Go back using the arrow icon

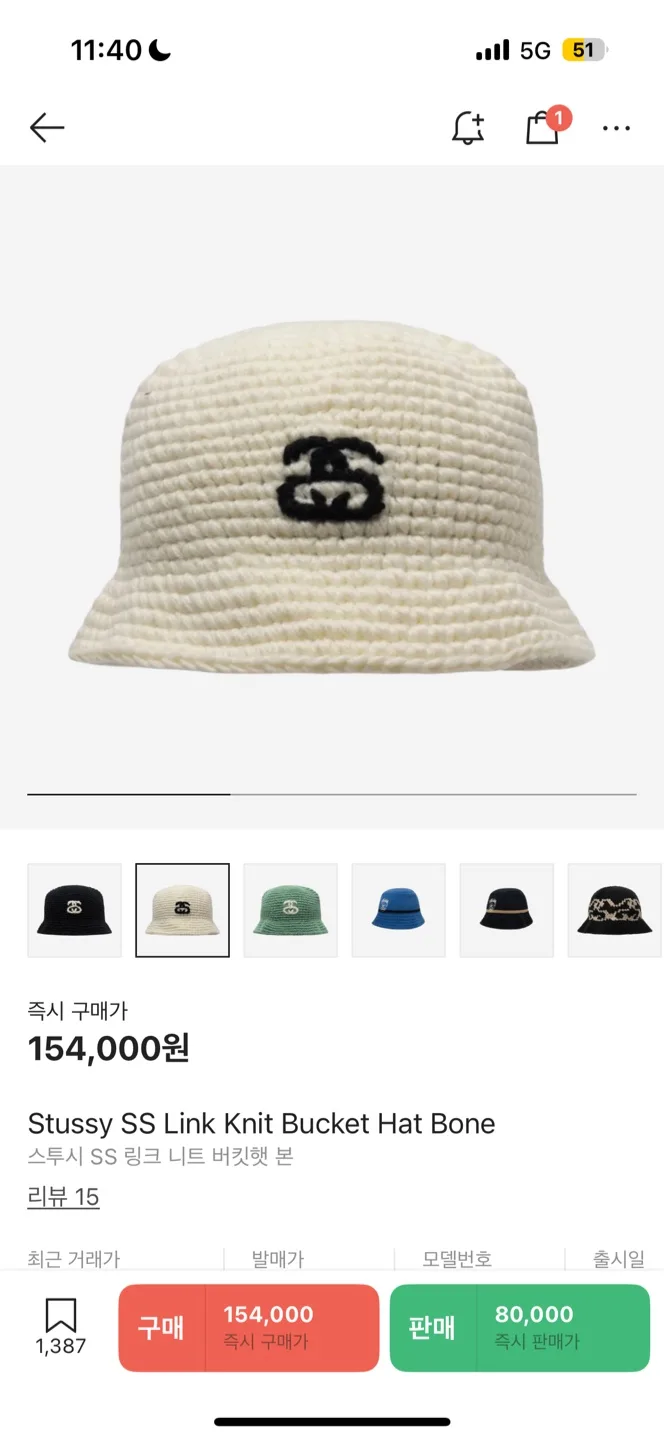(47, 127)
